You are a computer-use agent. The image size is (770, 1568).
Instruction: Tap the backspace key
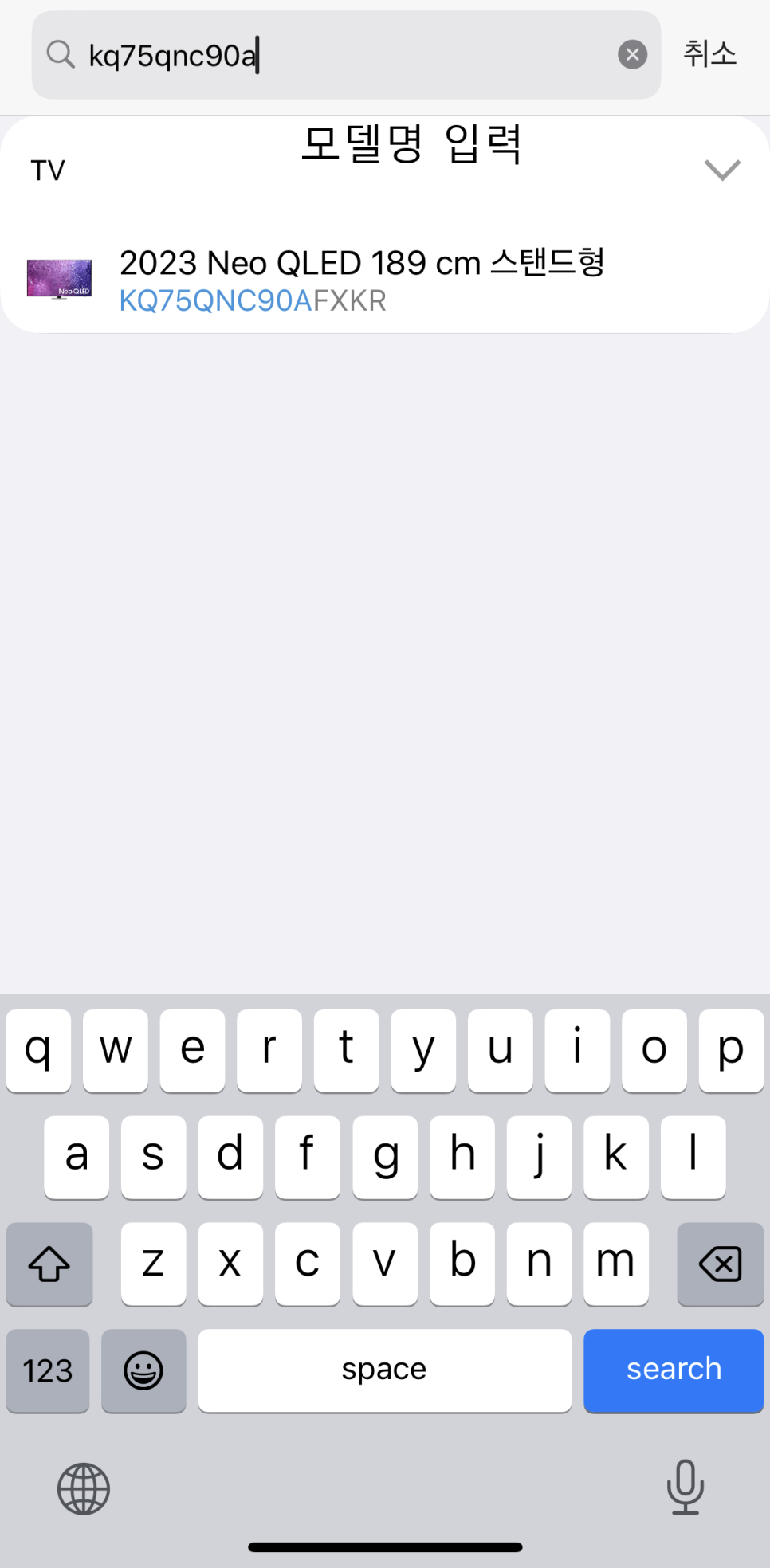(720, 1264)
